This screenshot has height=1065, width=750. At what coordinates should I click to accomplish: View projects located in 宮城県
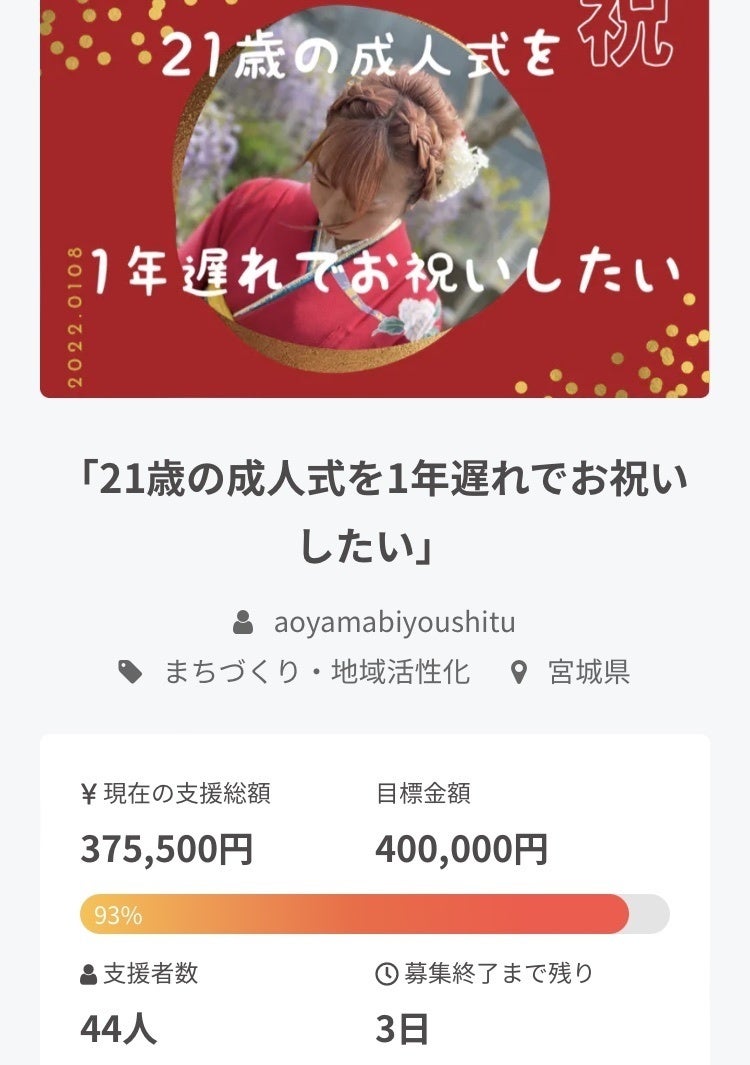click(588, 672)
